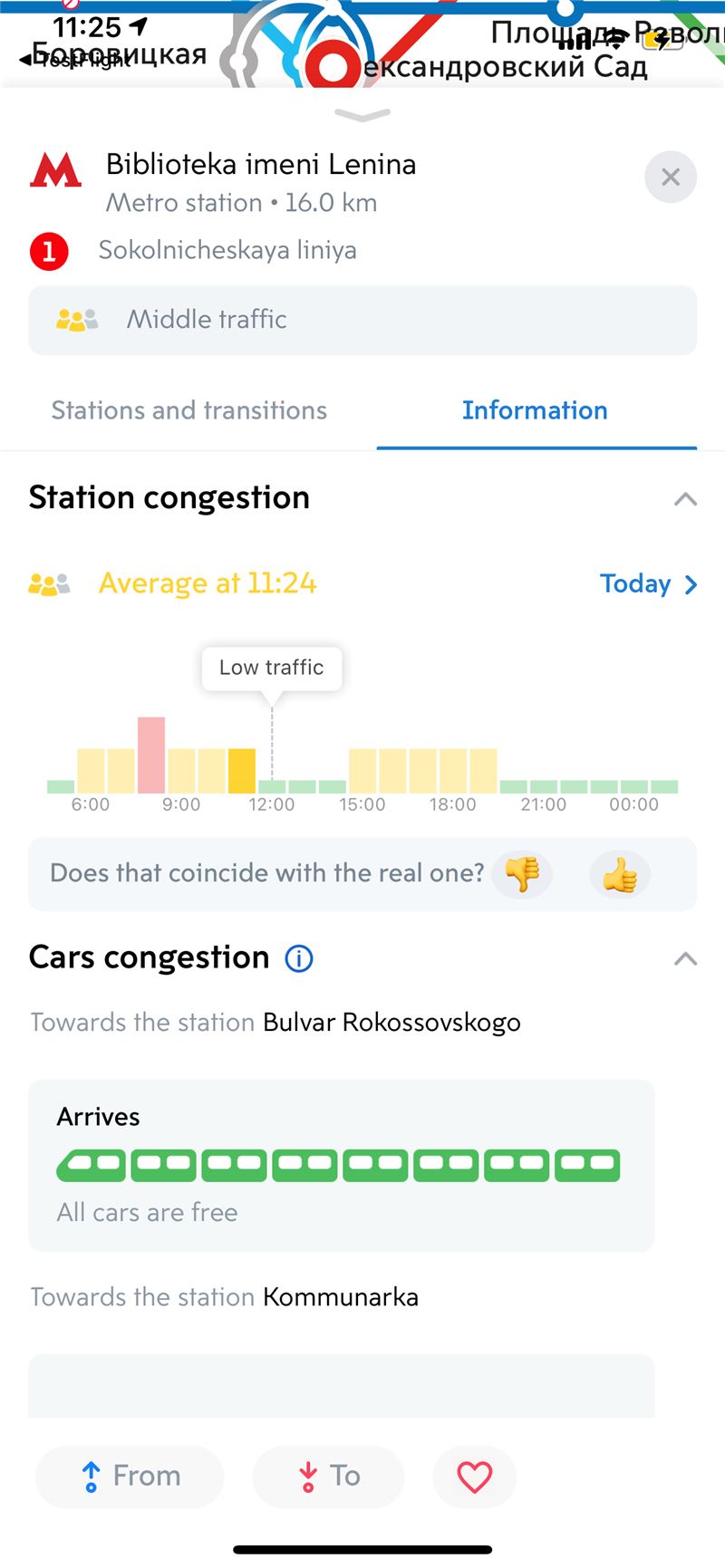Open Cars congestion info icon
Viewport: 725px width, 1568px height.
[x=299, y=958]
